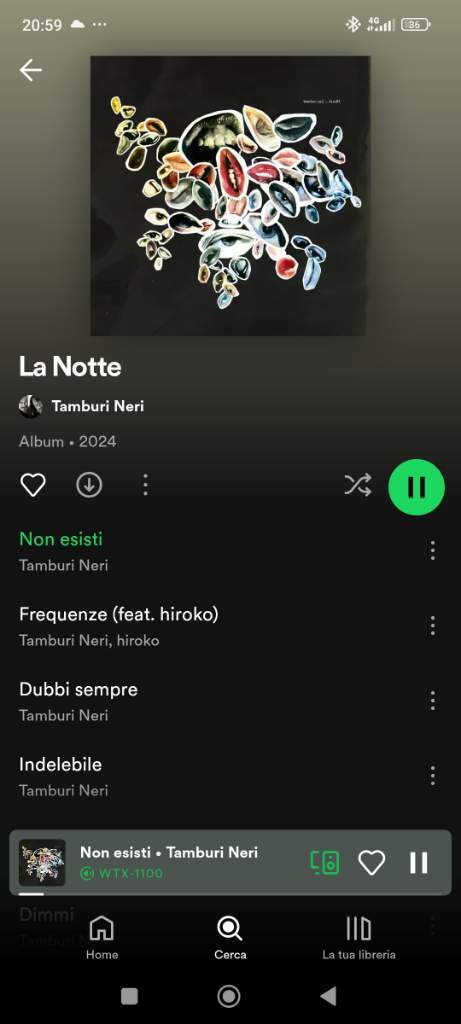
Task: Open options for Dubbi sempre
Action: click(x=432, y=701)
